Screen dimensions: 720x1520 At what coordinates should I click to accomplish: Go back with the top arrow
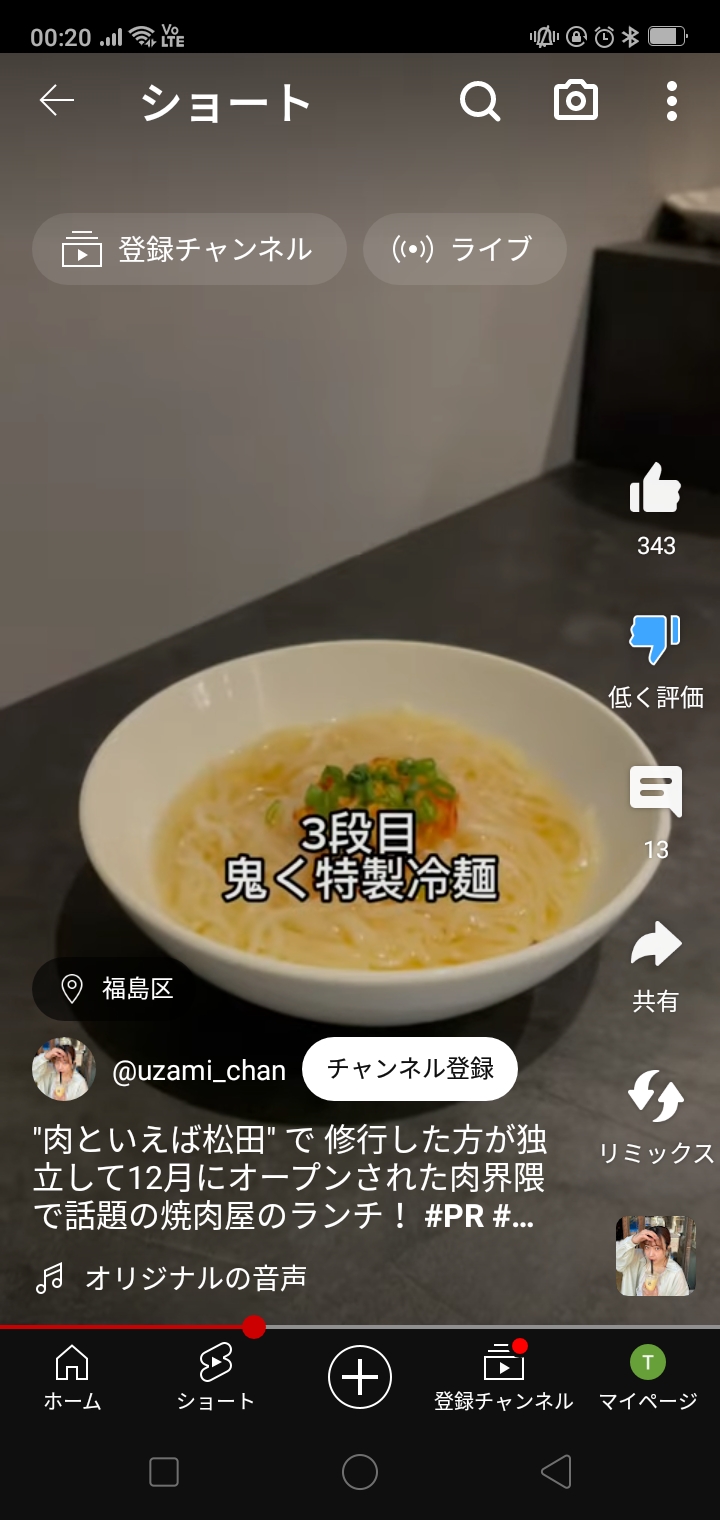pos(57,101)
